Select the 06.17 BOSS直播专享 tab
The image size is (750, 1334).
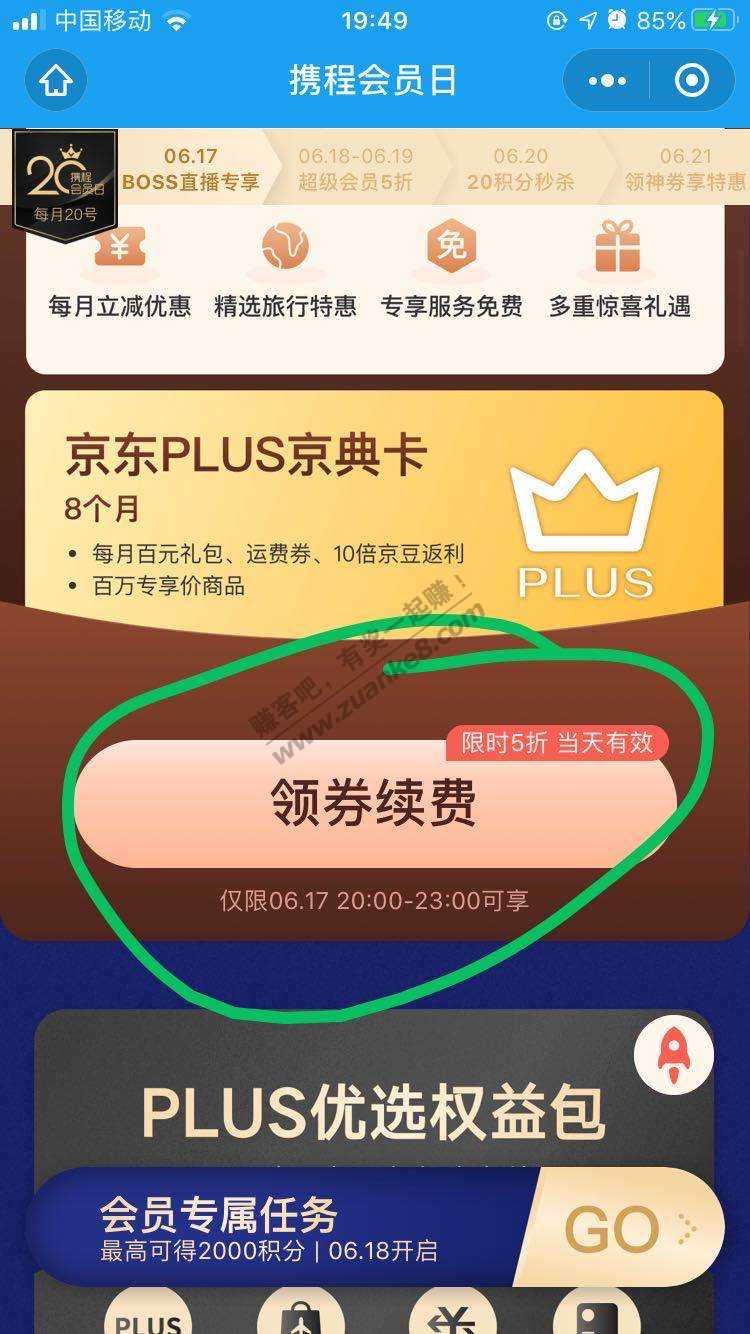pos(190,169)
